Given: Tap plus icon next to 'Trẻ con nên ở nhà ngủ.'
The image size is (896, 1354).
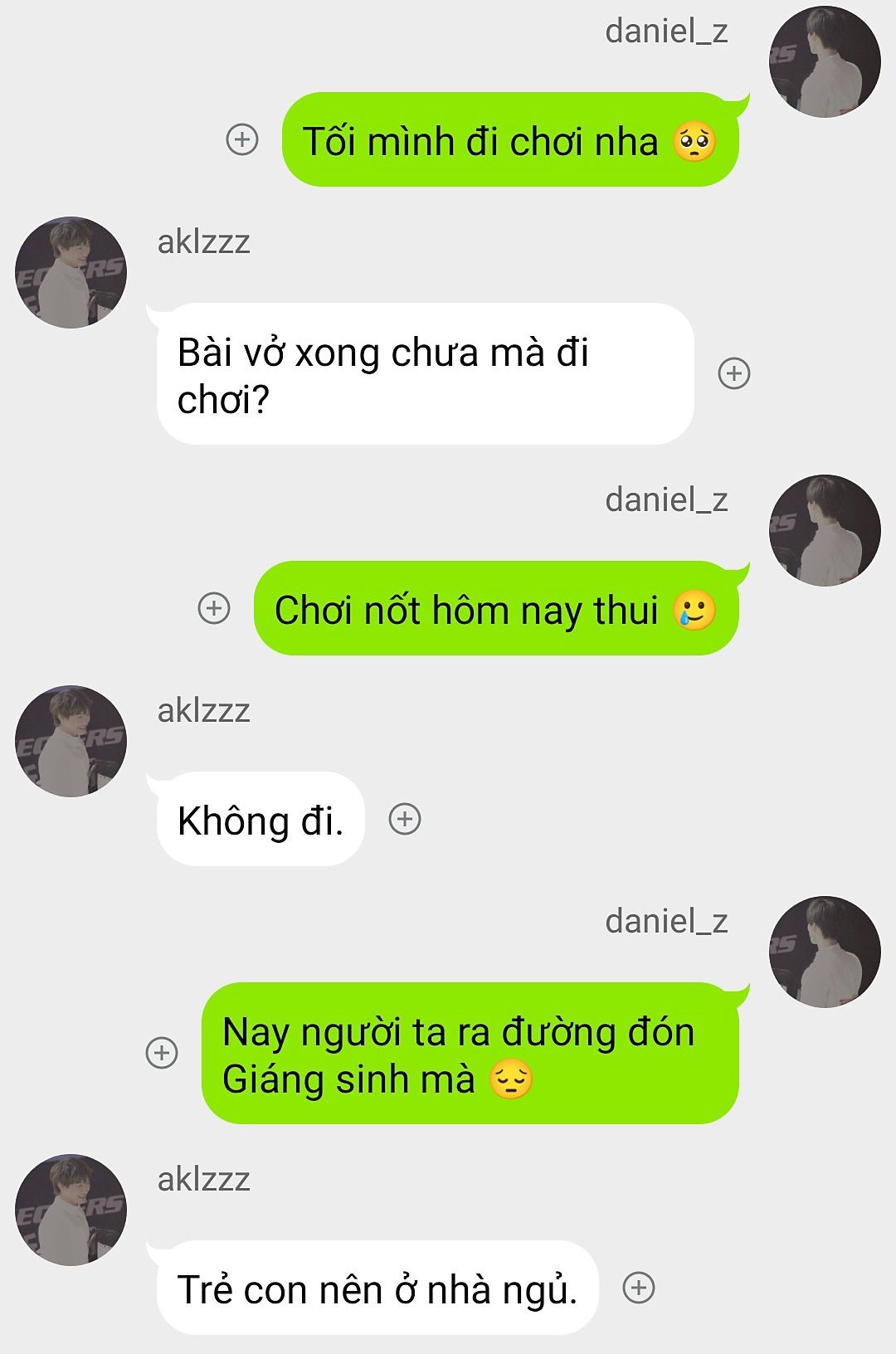Looking at the screenshot, I should point(639,1288).
